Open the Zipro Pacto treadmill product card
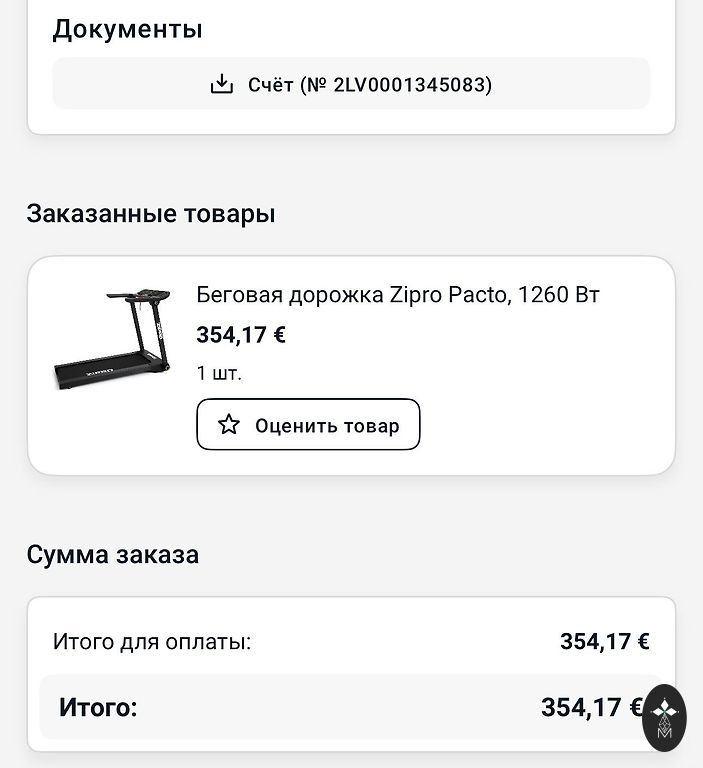 [398, 296]
